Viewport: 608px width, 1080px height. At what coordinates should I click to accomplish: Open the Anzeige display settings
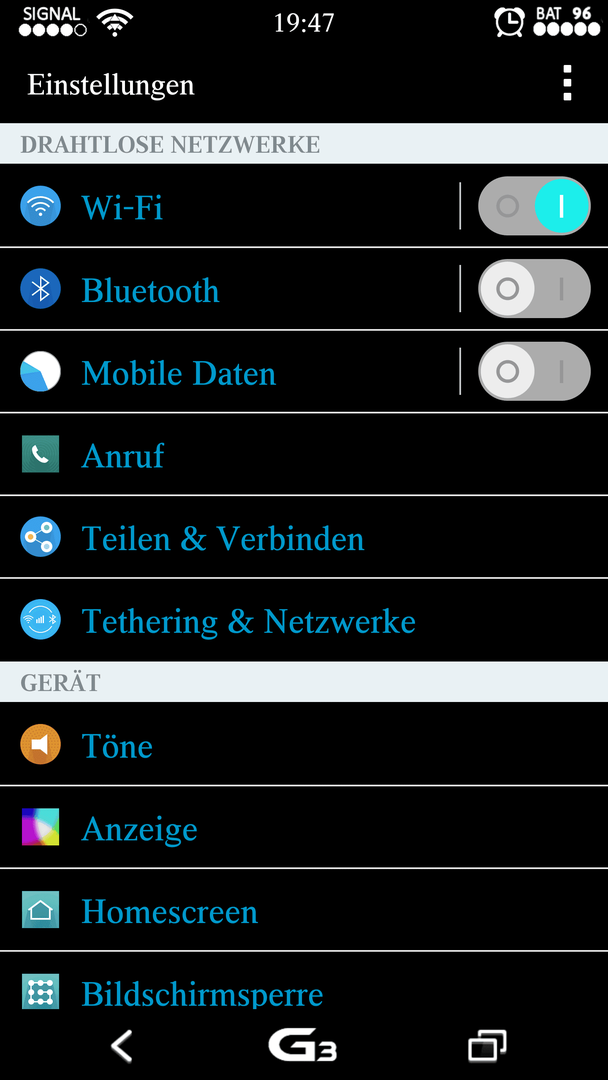304,827
